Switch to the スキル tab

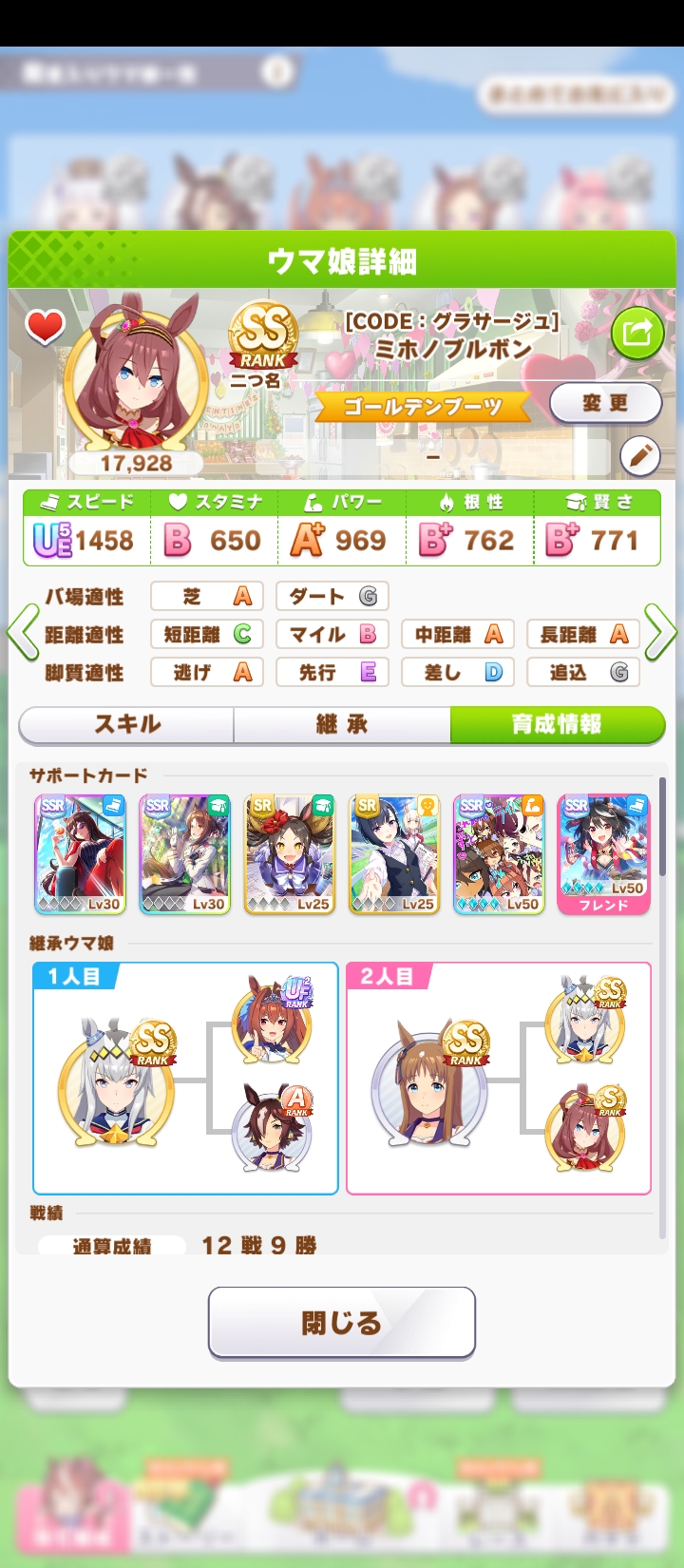coord(127,724)
